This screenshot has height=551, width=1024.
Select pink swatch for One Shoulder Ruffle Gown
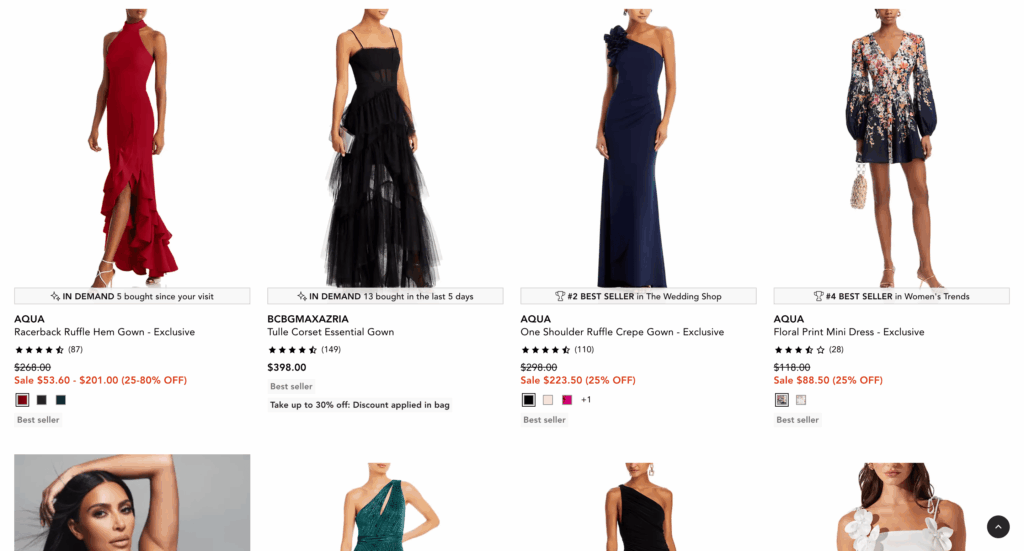[567, 400]
